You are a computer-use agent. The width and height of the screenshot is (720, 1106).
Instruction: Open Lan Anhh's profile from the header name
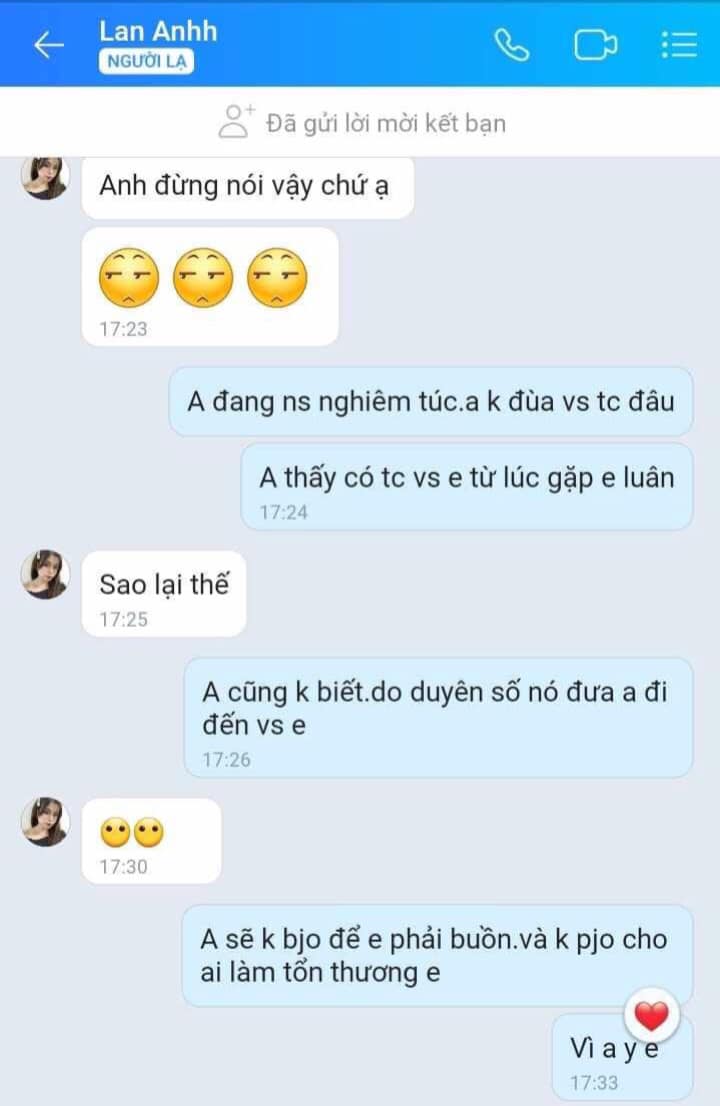click(157, 31)
